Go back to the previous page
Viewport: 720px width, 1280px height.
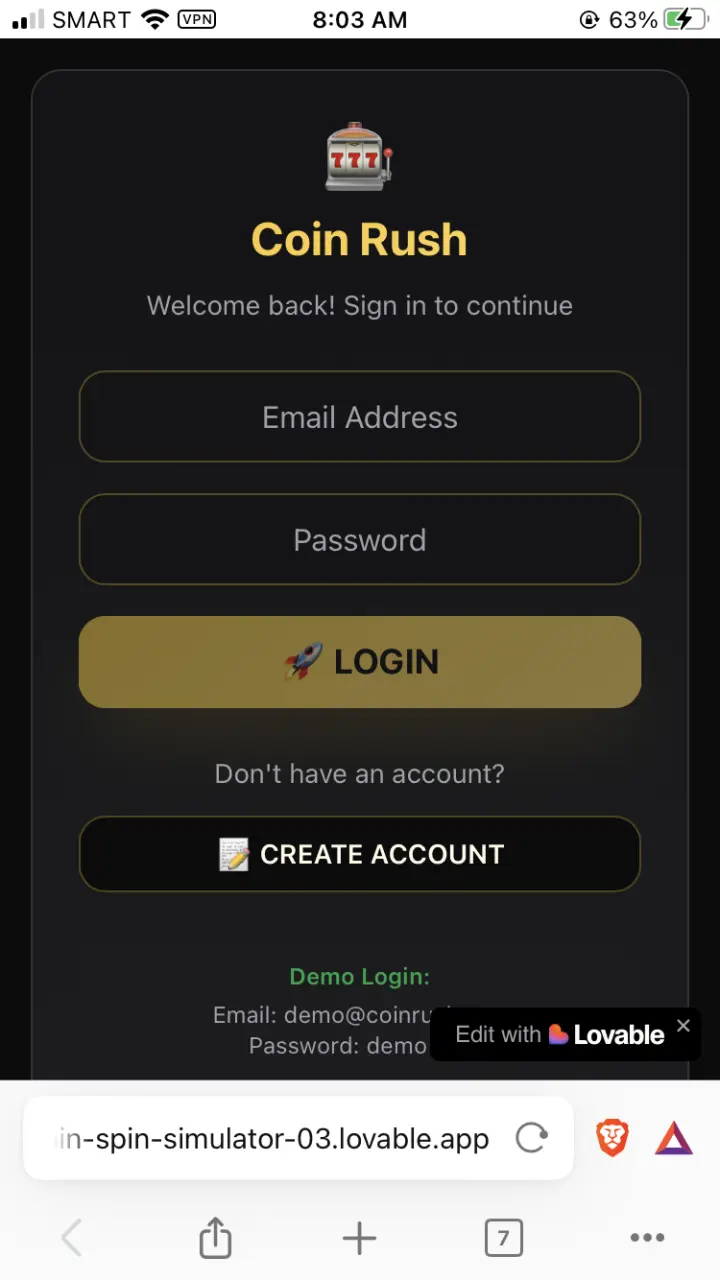(71, 1239)
